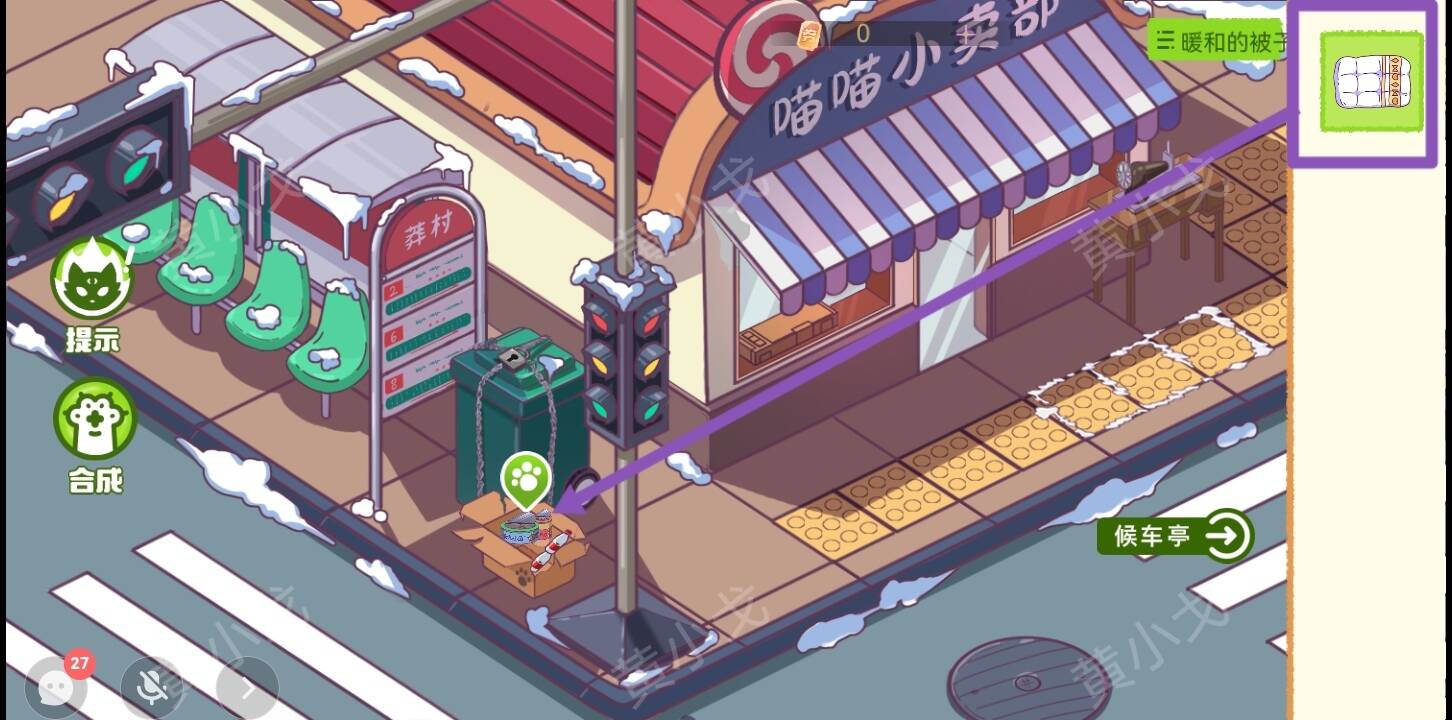The width and height of the screenshot is (1452, 720).
Task: Unmute the microphone
Action: tap(151, 687)
